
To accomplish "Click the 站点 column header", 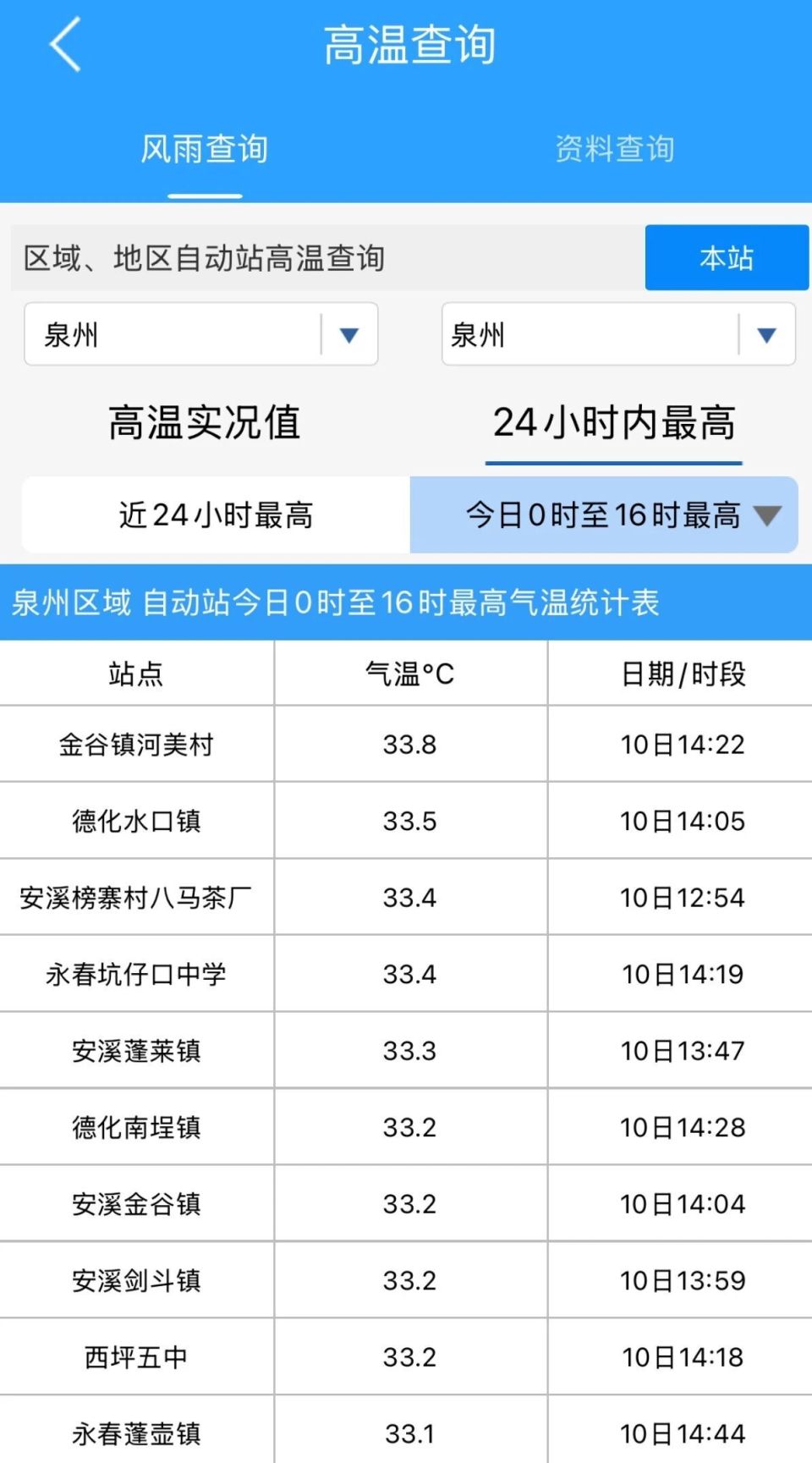I will [x=135, y=673].
